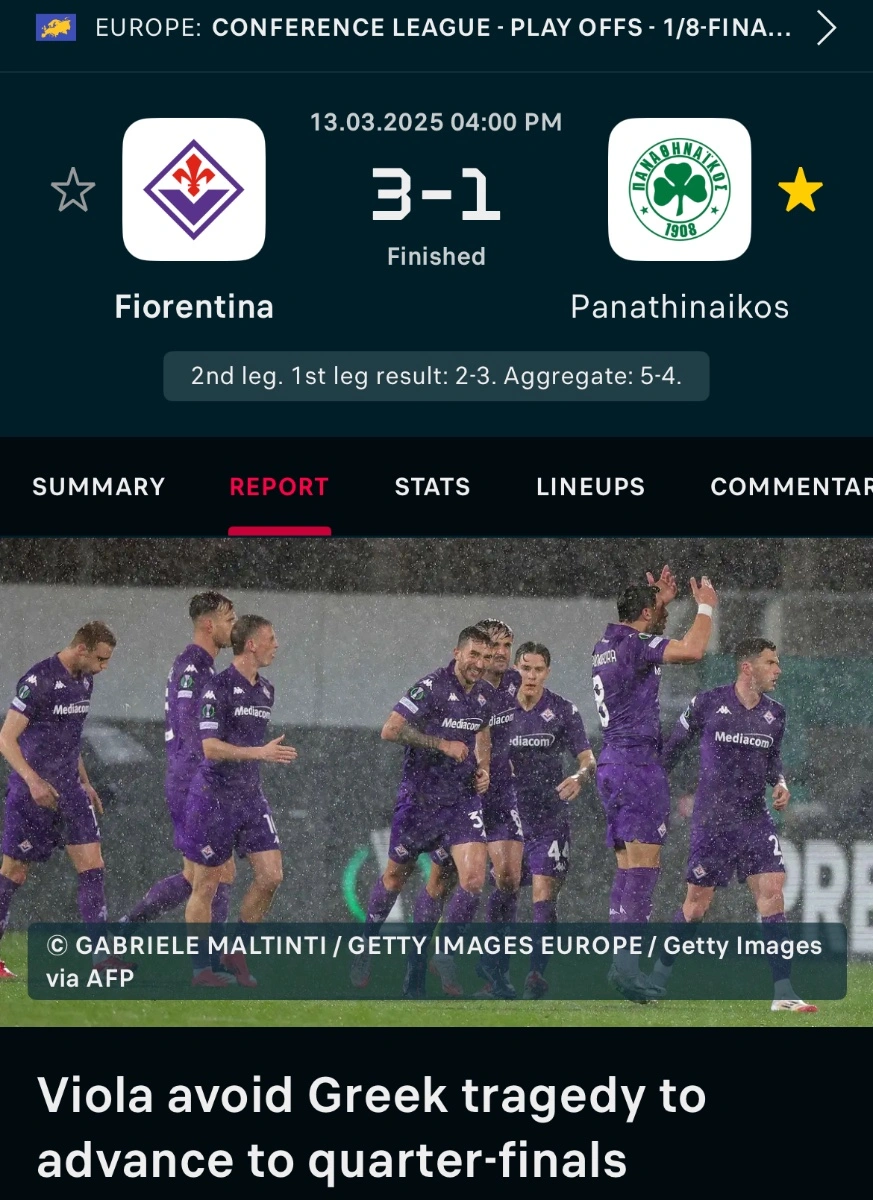873x1200 pixels.
Task: Select the Report tab
Action: (x=279, y=487)
